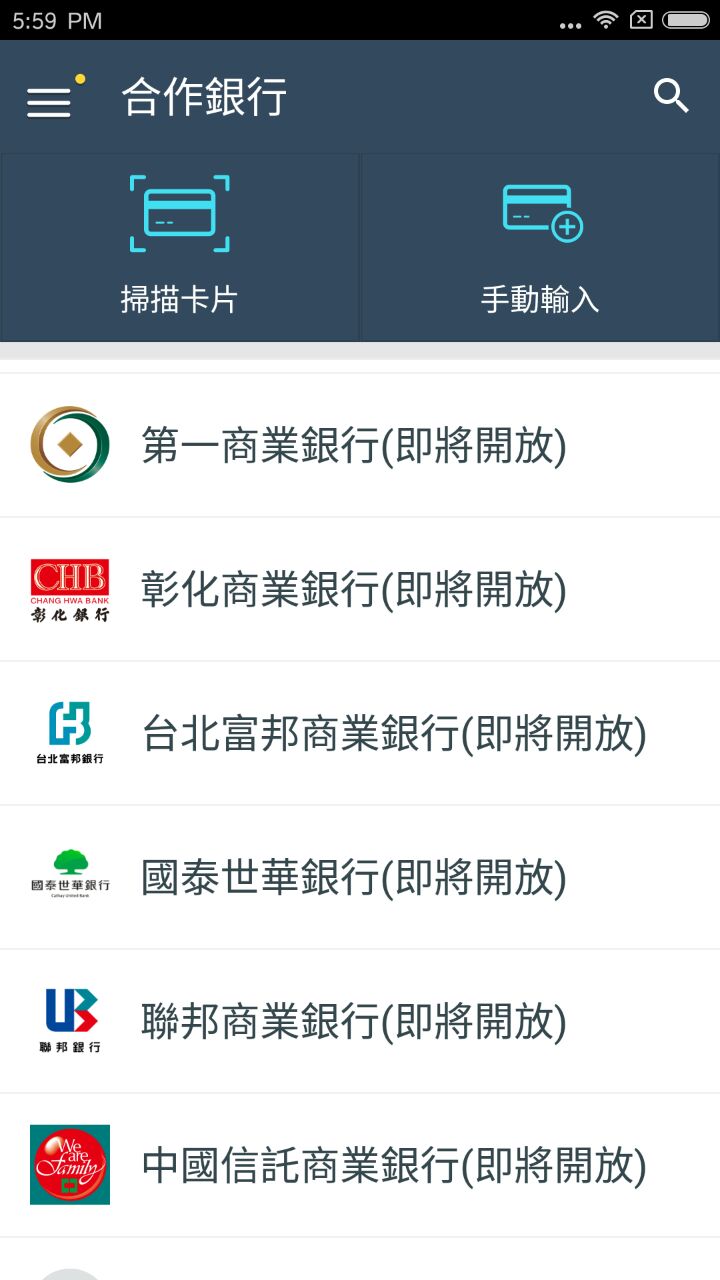
Task: Choose 手動輸入 to enter card manually
Action: [x=540, y=248]
